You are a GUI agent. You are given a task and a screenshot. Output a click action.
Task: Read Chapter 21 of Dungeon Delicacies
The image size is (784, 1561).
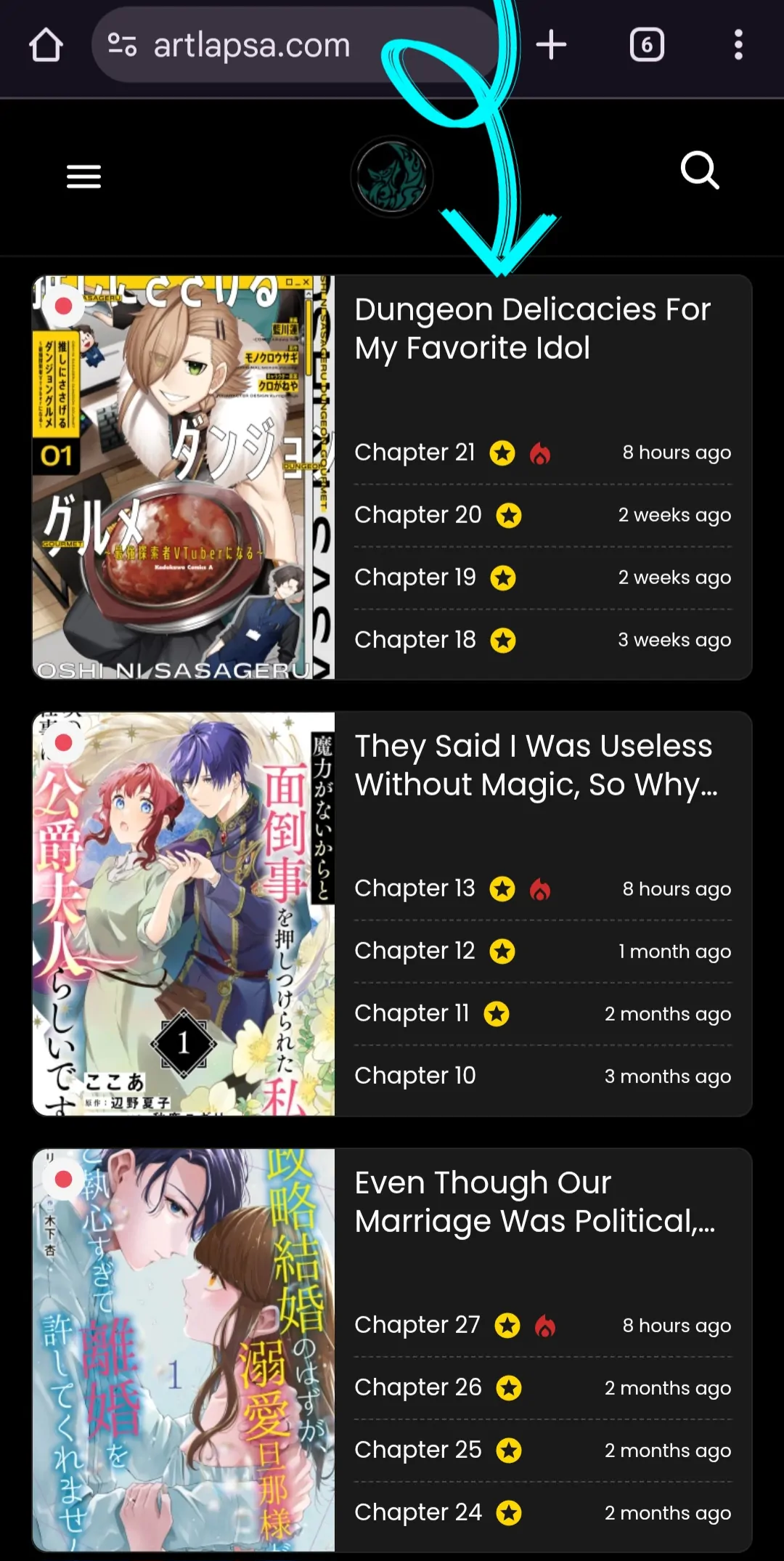click(415, 453)
